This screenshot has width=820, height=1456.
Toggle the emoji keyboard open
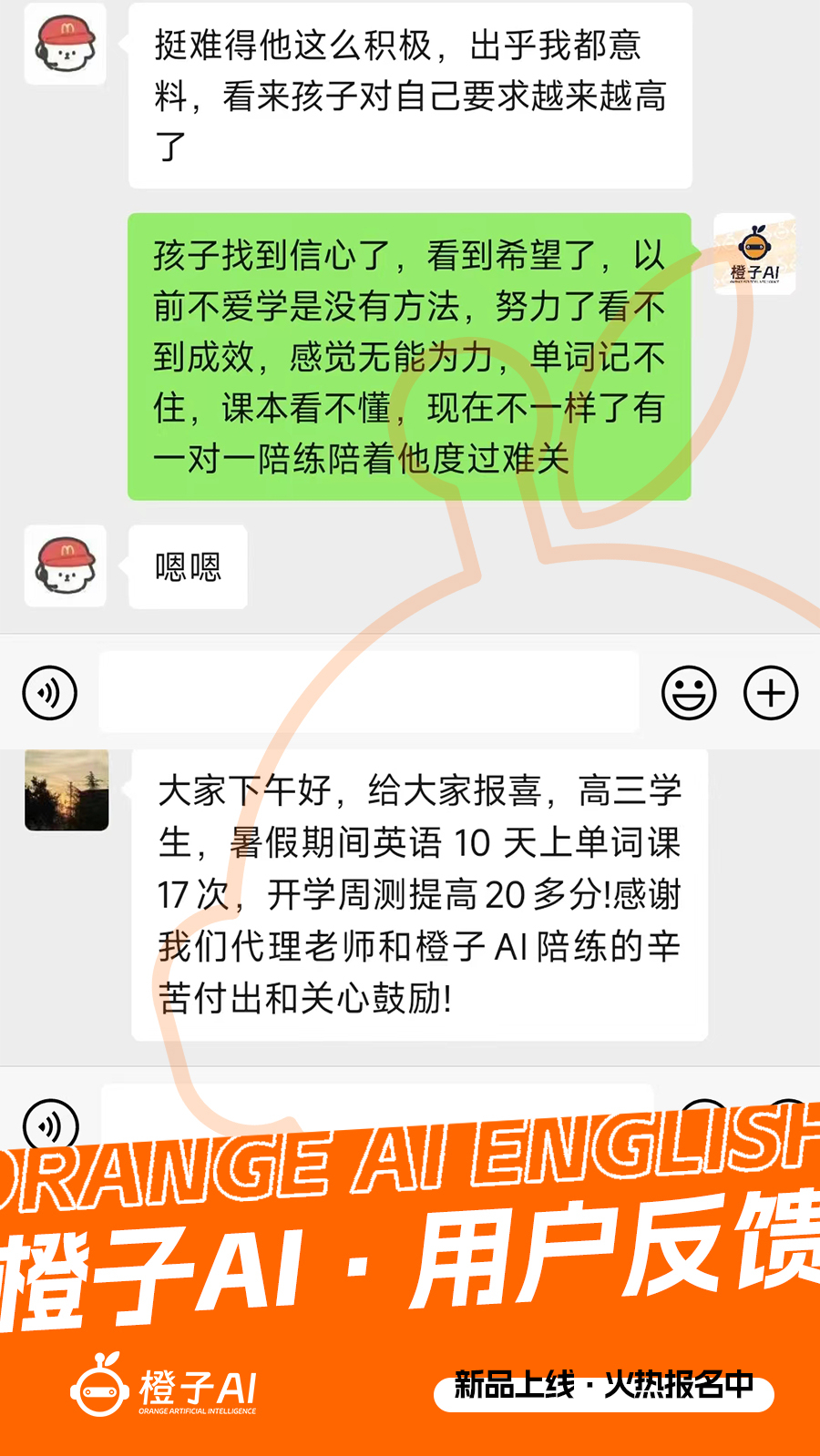point(690,692)
